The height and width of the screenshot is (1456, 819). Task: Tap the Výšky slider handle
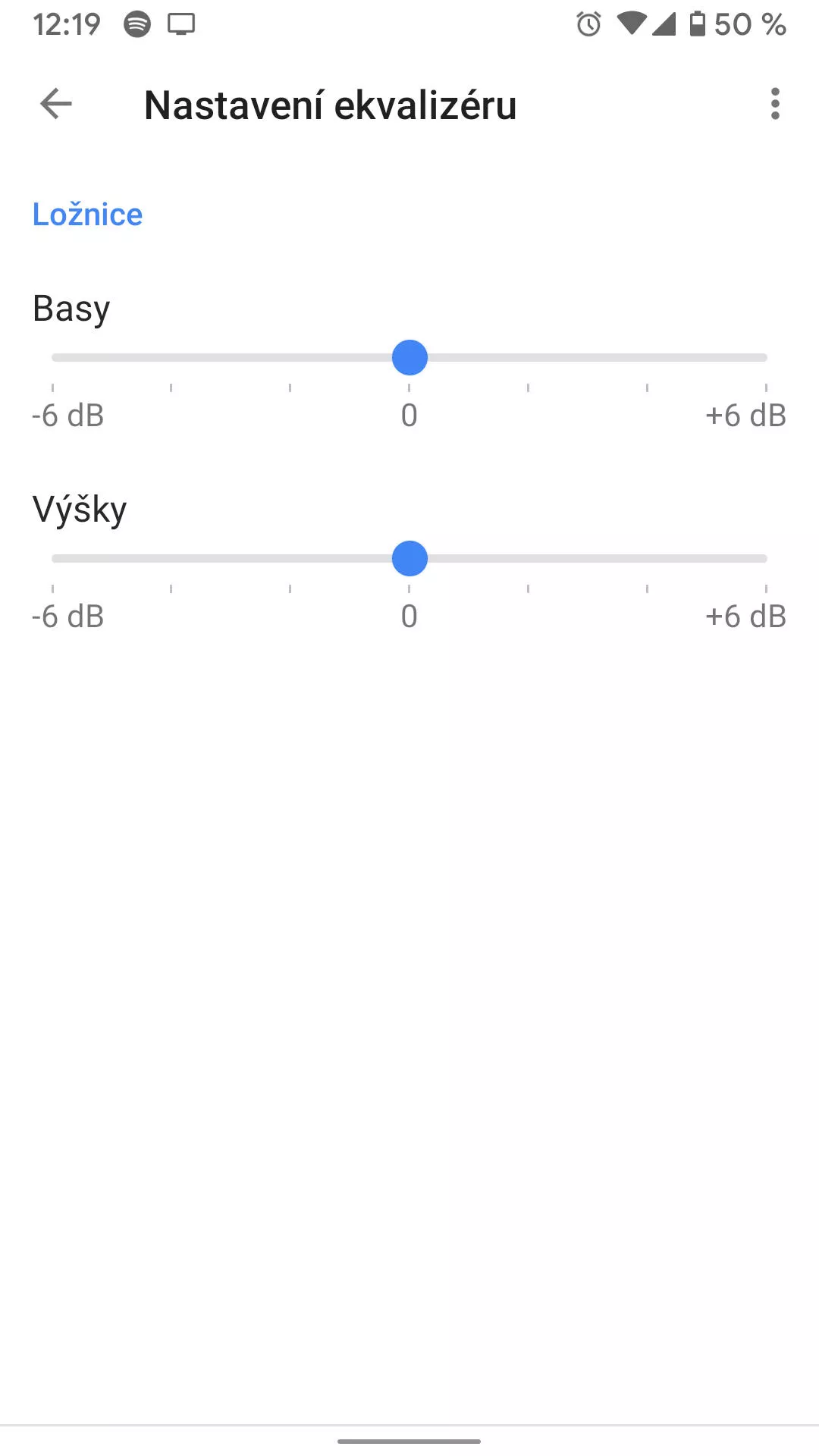point(409,559)
